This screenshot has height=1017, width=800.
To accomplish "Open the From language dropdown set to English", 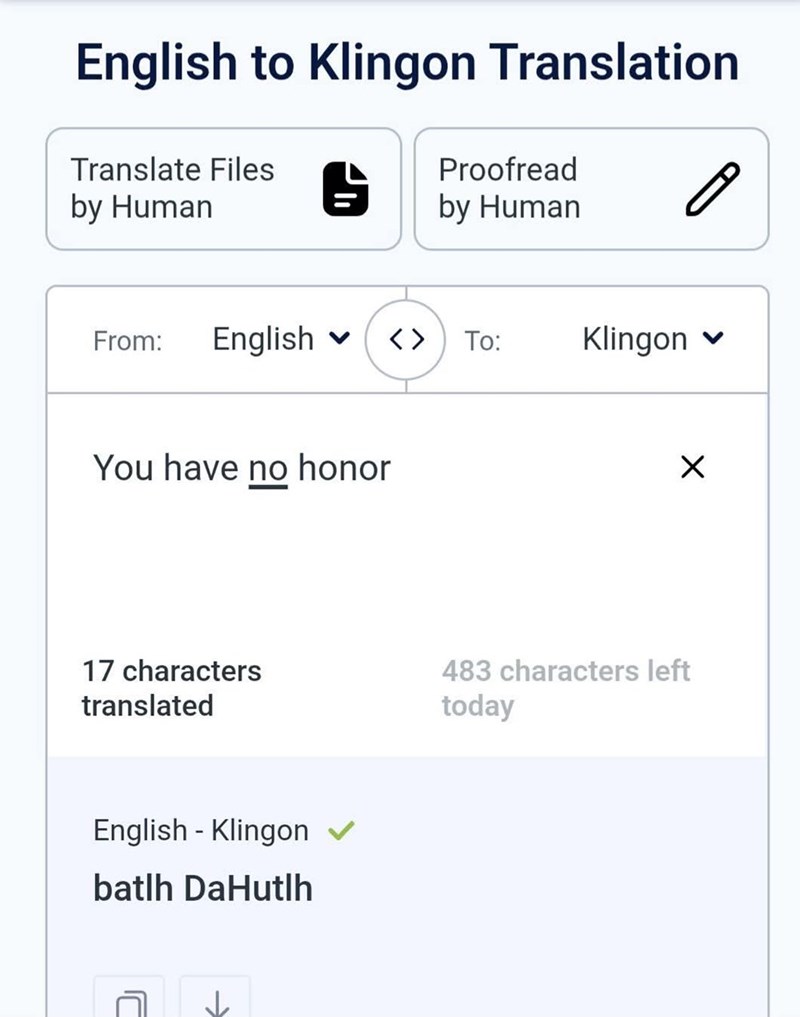I will (265, 339).
